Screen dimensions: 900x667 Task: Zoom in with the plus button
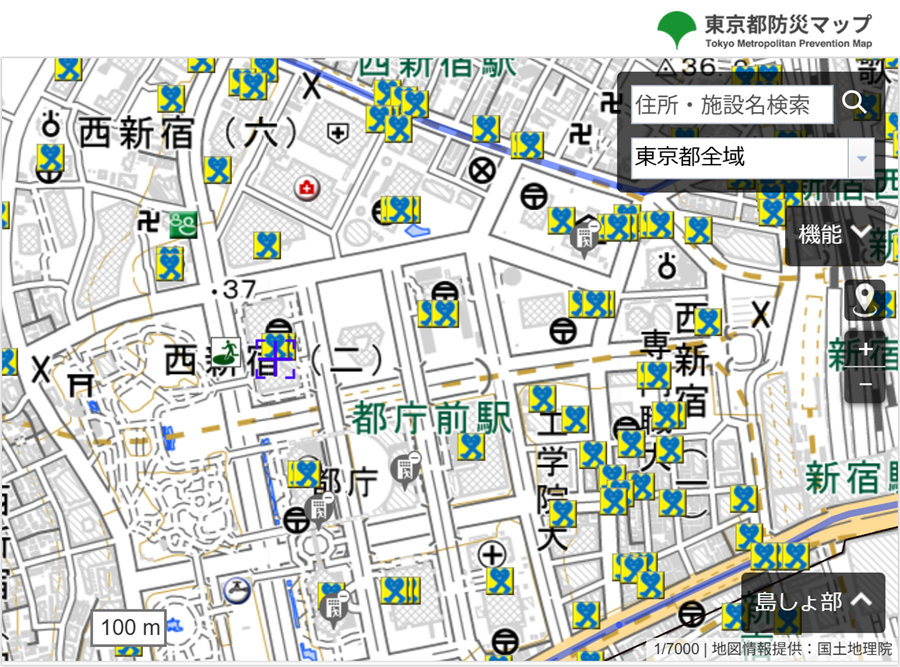click(865, 351)
